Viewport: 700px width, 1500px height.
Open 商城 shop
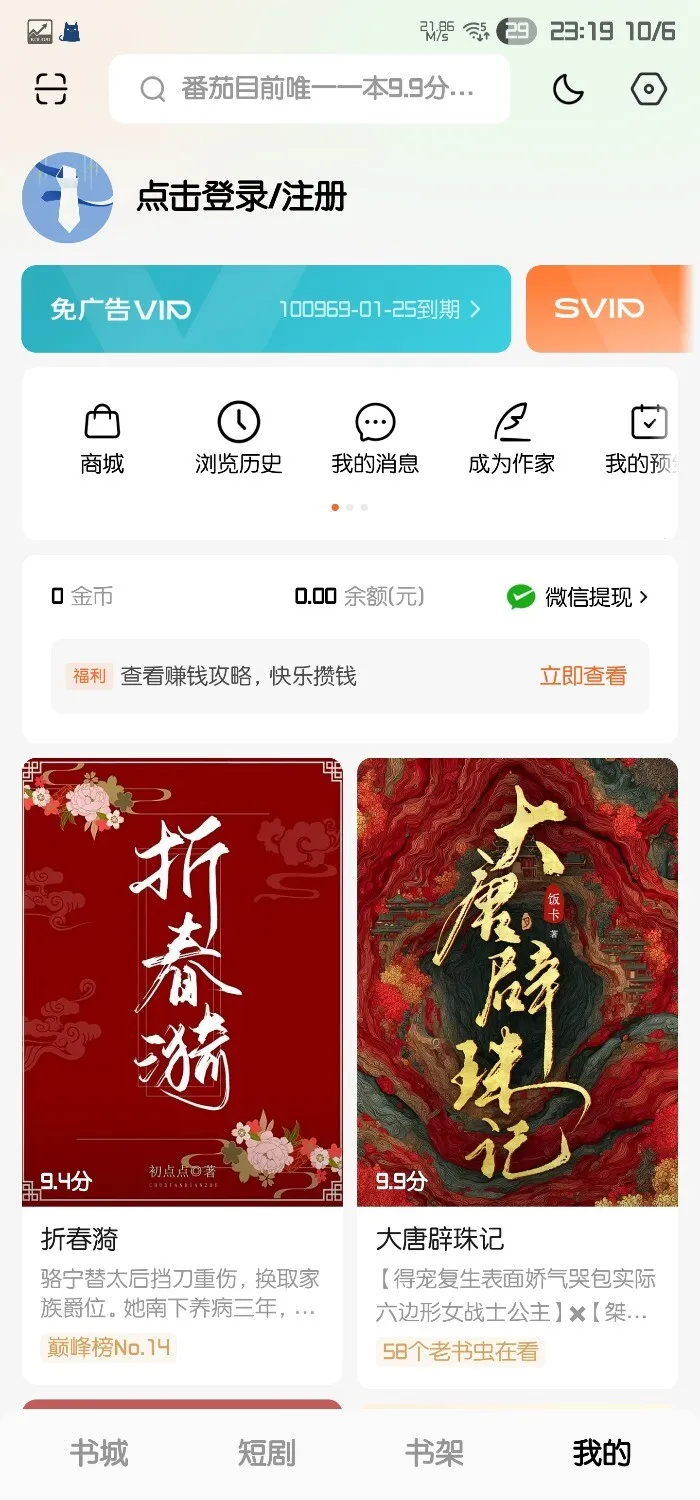pyautogui.click(x=102, y=438)
